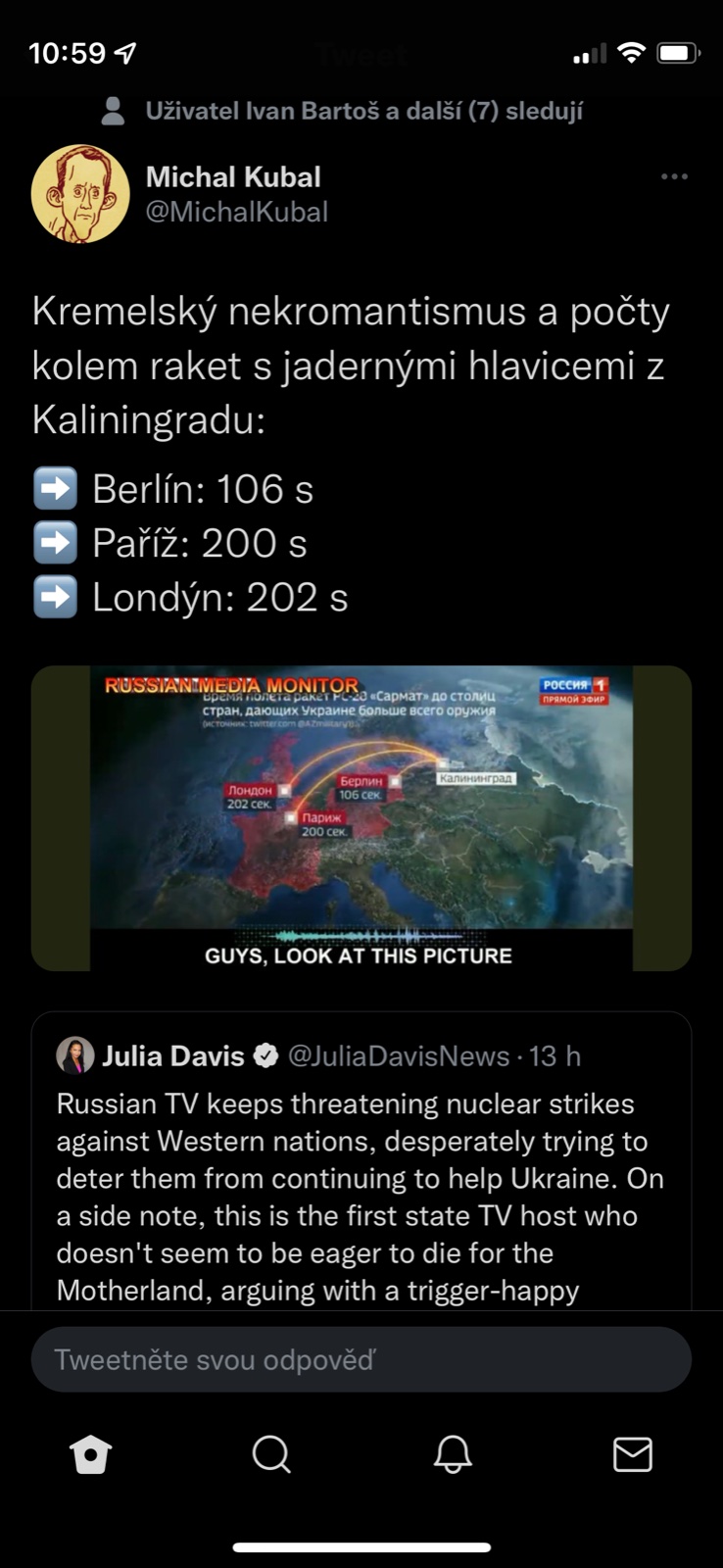Open the @MichalKubal profile handle
Screen dimensions: 723x1568
coord(236,212)
